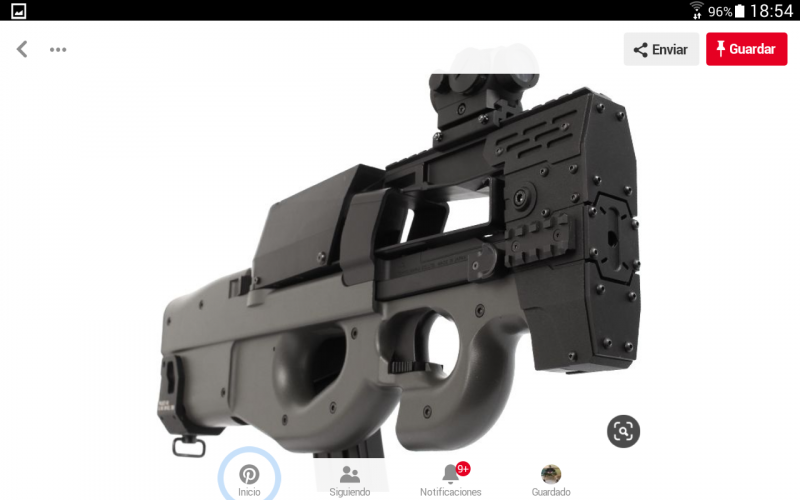Go back using the top-left arrow
The width and height of the screenshot is (800, 500).
point(22,49)
